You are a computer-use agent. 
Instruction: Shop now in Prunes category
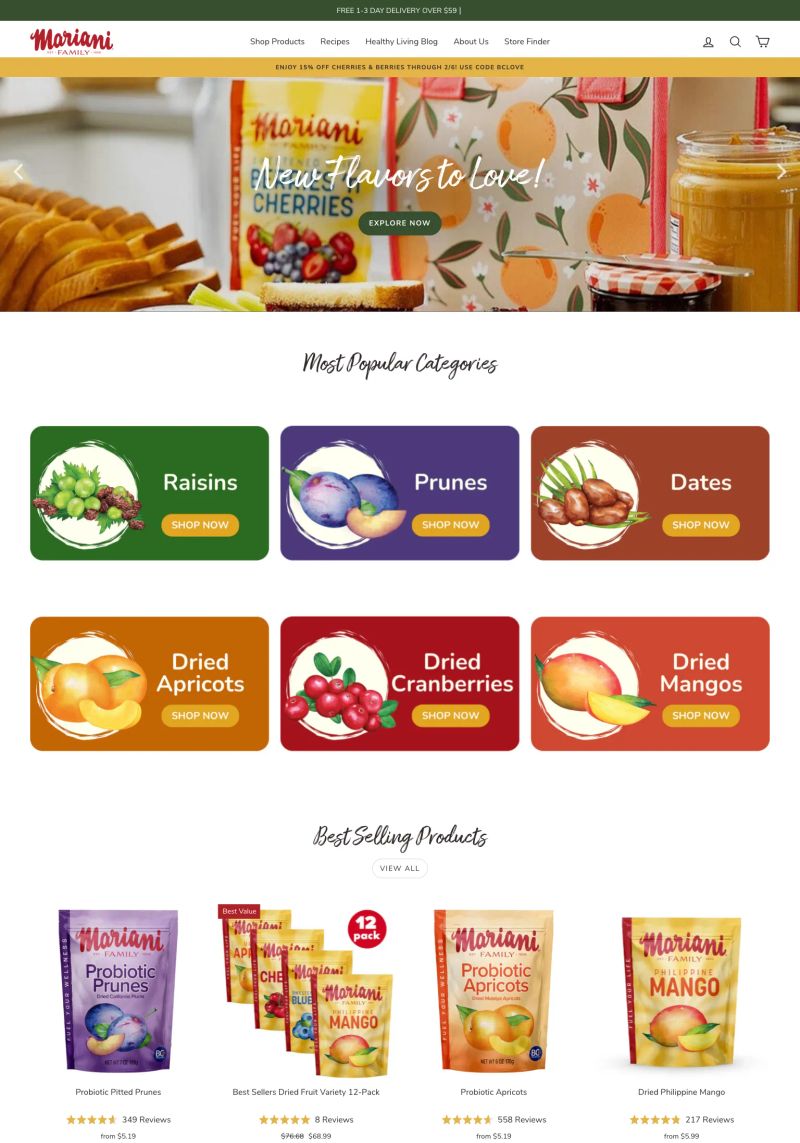click(450, 525)
